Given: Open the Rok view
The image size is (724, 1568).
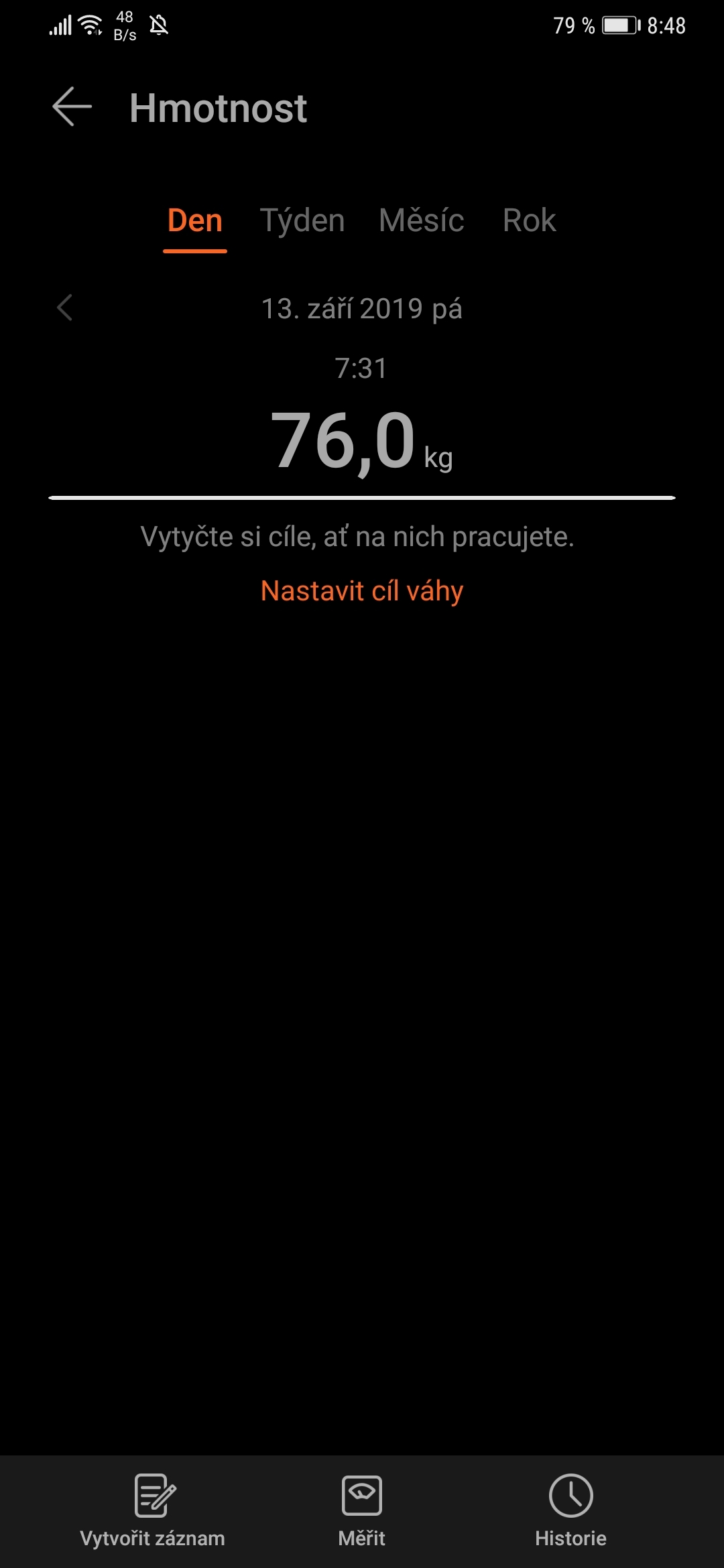Looking at the screenshot, I should (x=528, y=220).
